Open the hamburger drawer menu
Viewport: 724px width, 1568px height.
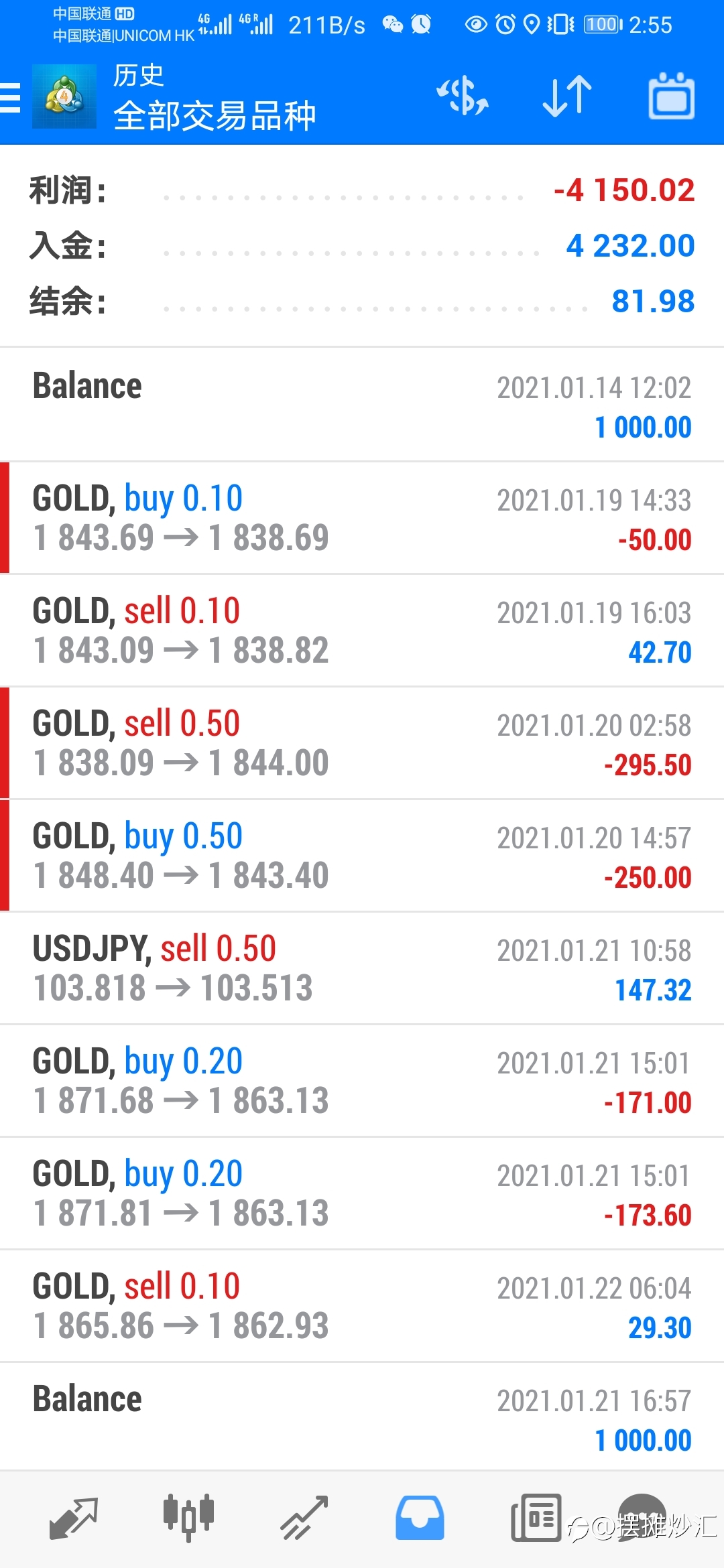pyautogui.click(x=10, y=97)
